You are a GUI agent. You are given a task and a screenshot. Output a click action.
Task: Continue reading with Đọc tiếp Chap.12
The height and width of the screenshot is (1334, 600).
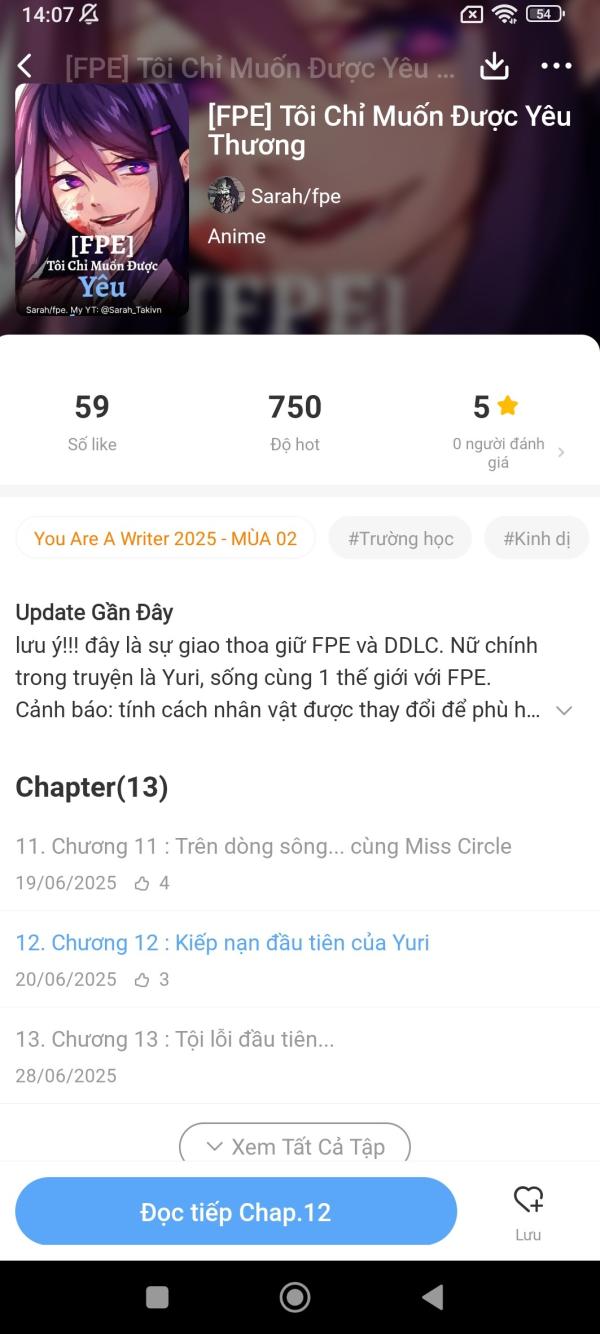click(236, 1212)
